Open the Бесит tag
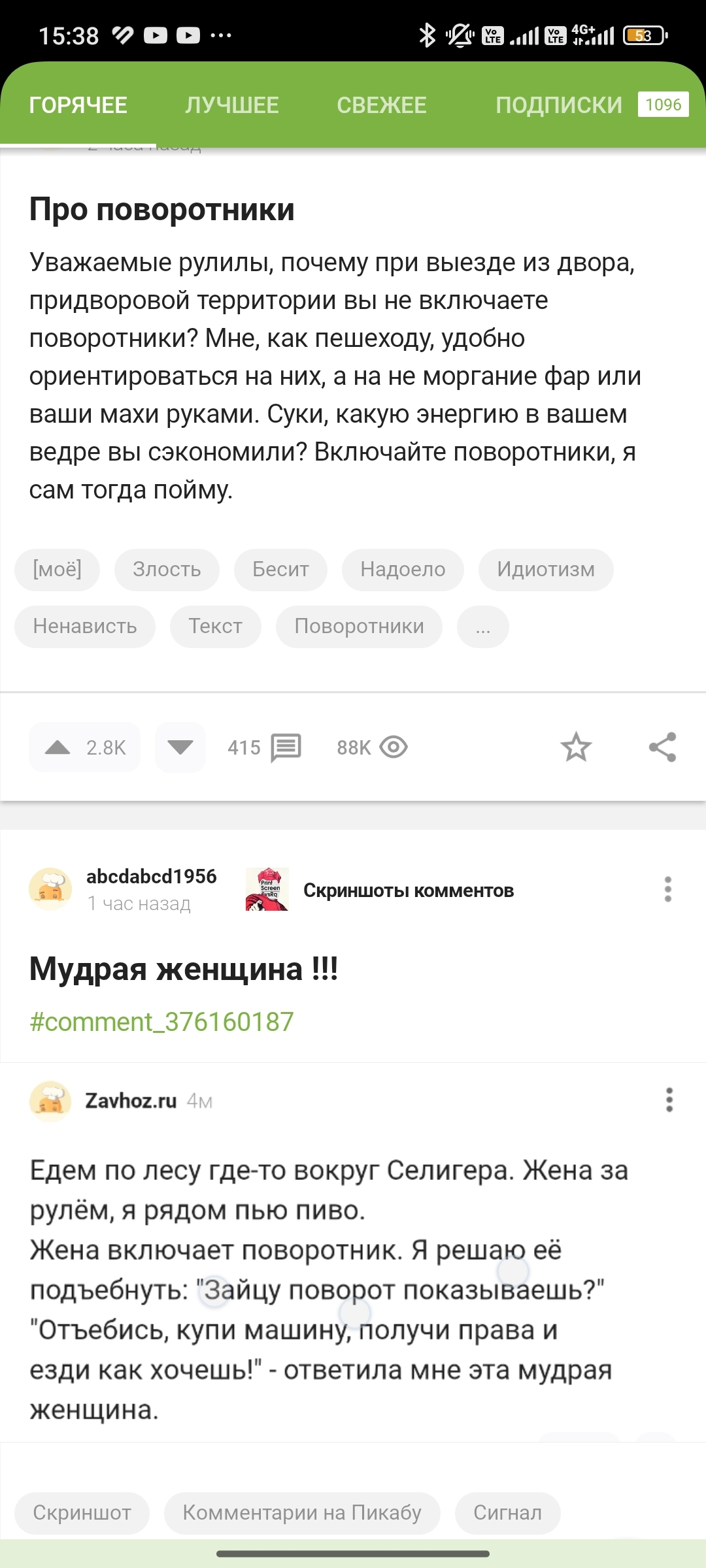Image resolution: width=706 pixels, height=1568 pixels. [x=280, y=570]
